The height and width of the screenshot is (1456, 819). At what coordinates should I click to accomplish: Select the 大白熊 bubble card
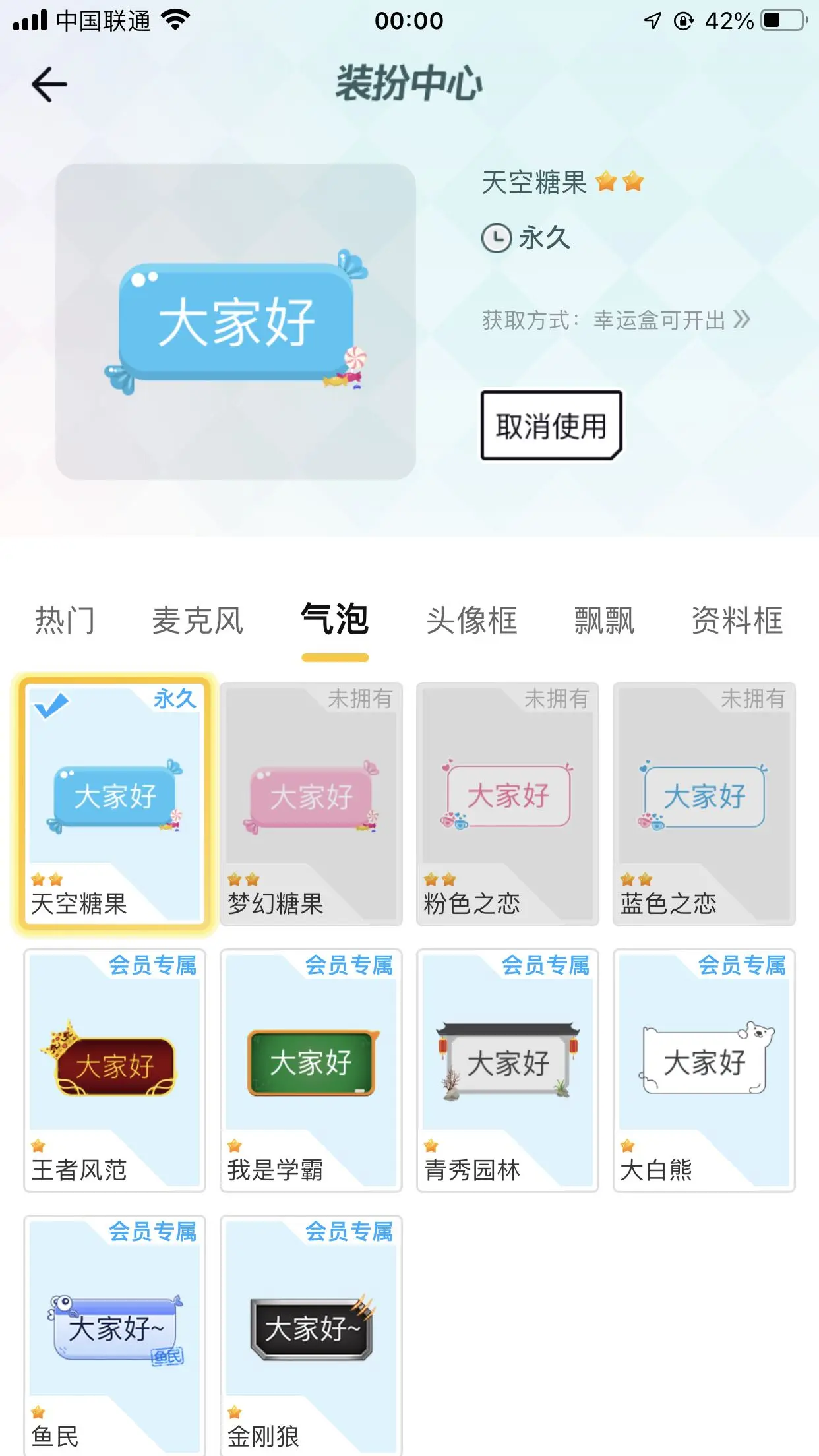[704, 1070]
